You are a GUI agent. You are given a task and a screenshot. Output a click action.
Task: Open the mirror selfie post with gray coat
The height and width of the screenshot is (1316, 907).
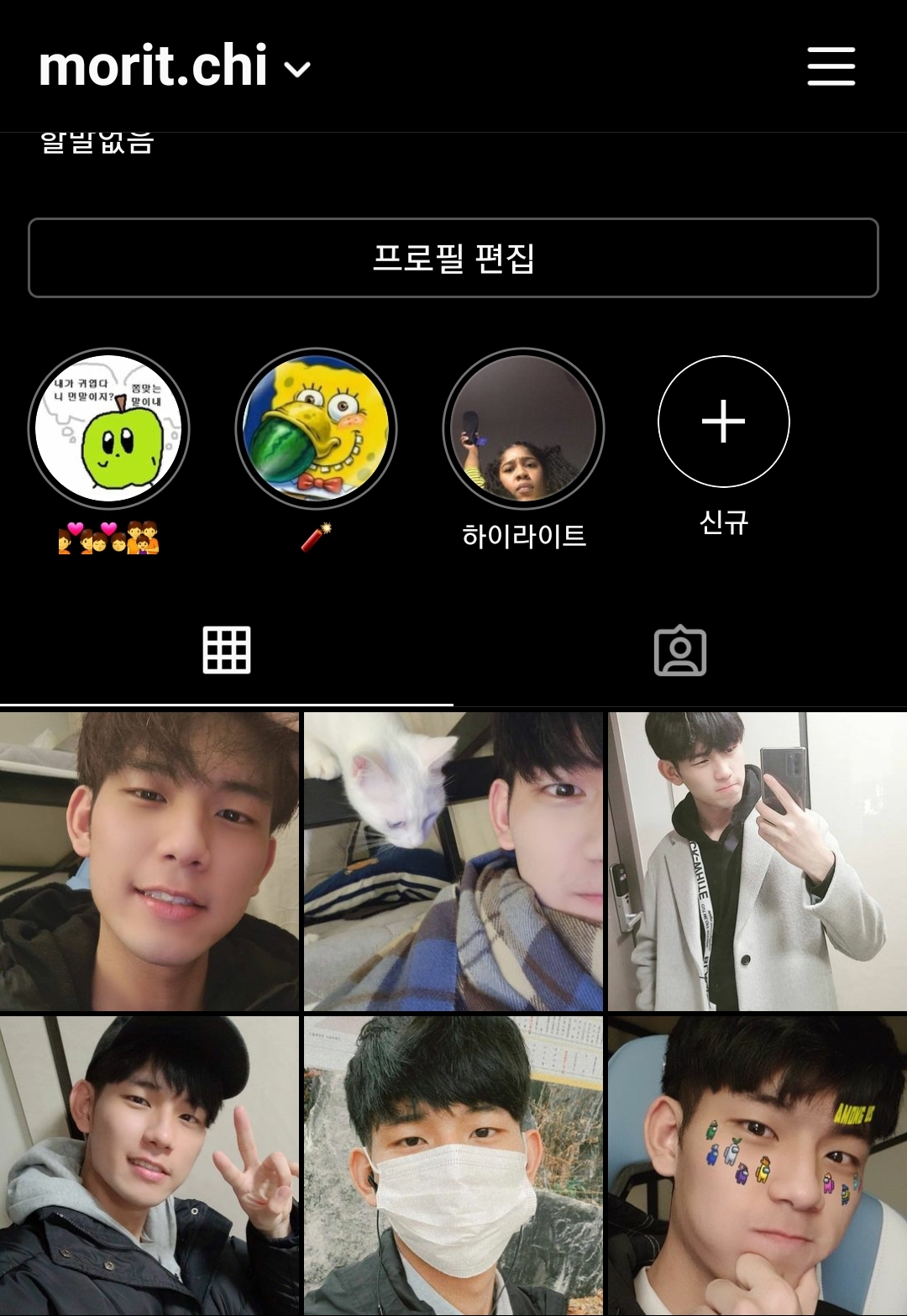point(757,861)
